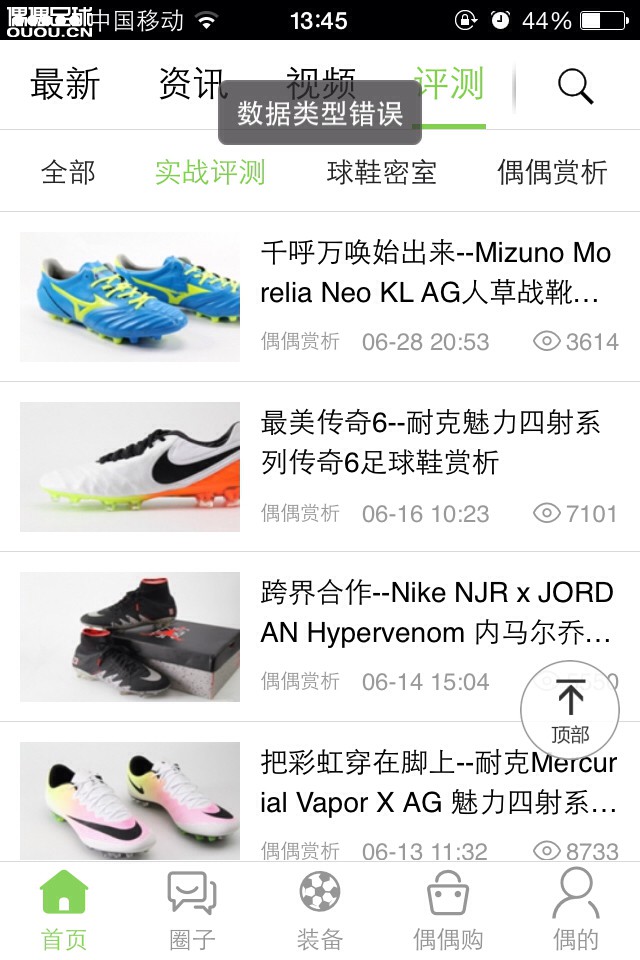Show the 全部 sub-category
Image resolution: width=640 pixels, height=960 pixels.
(x=68, y=172)
